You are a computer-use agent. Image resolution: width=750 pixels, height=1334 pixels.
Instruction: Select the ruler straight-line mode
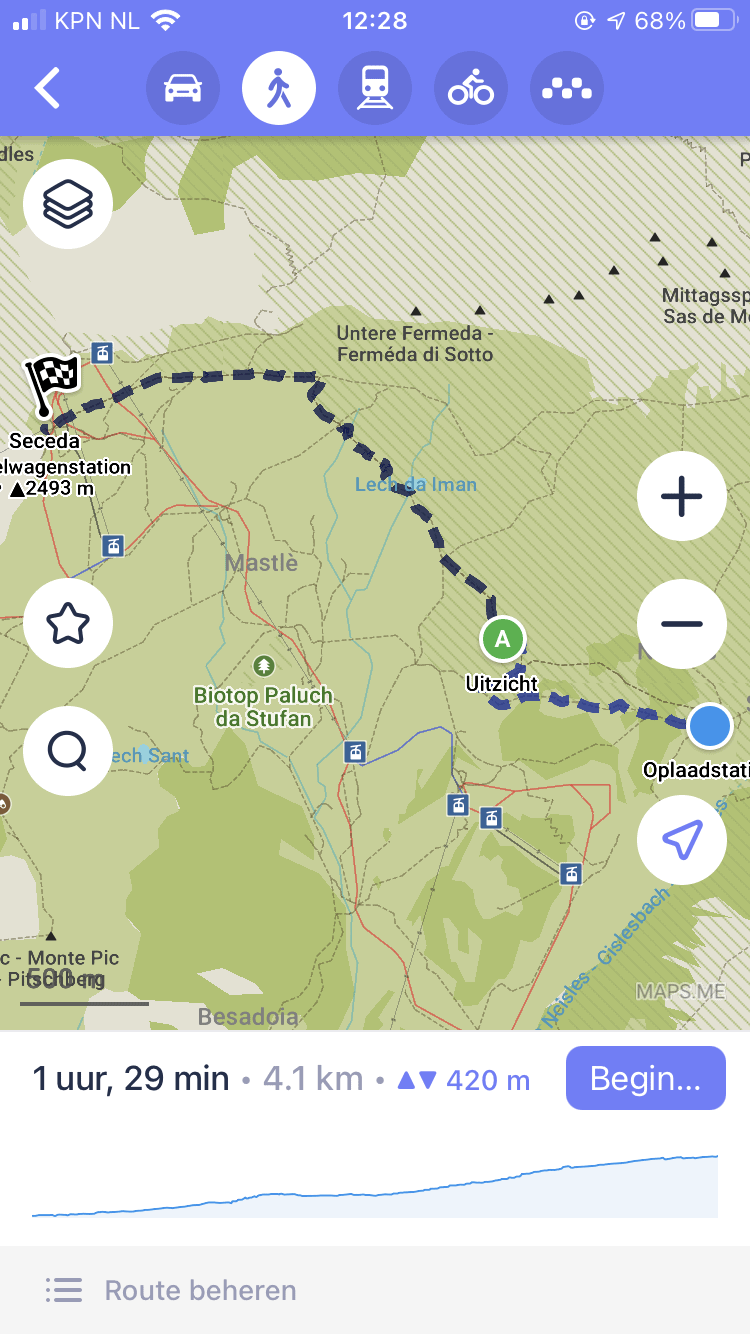coord(567,88)
